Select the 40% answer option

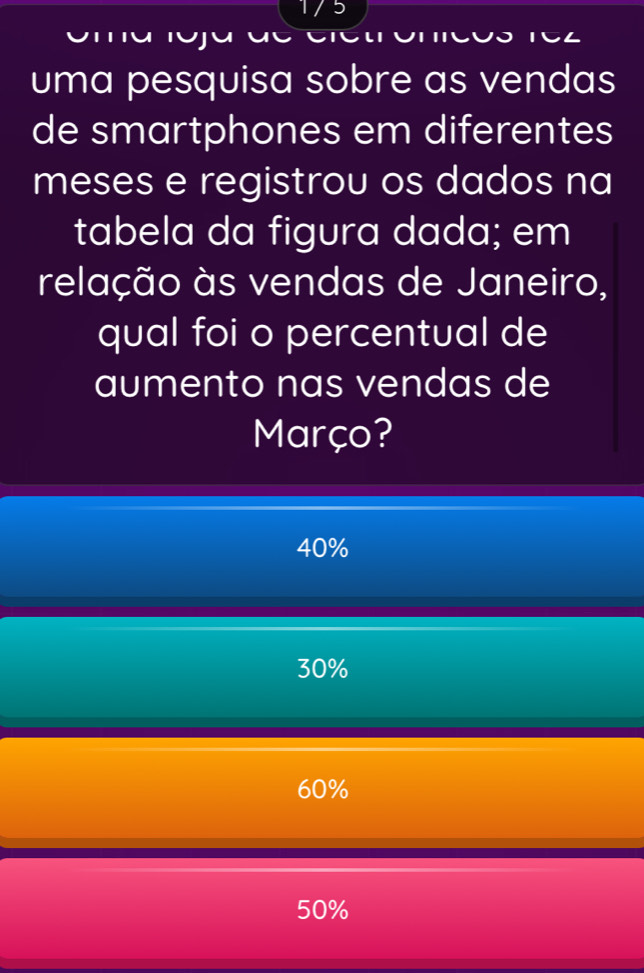coord(322,548)
